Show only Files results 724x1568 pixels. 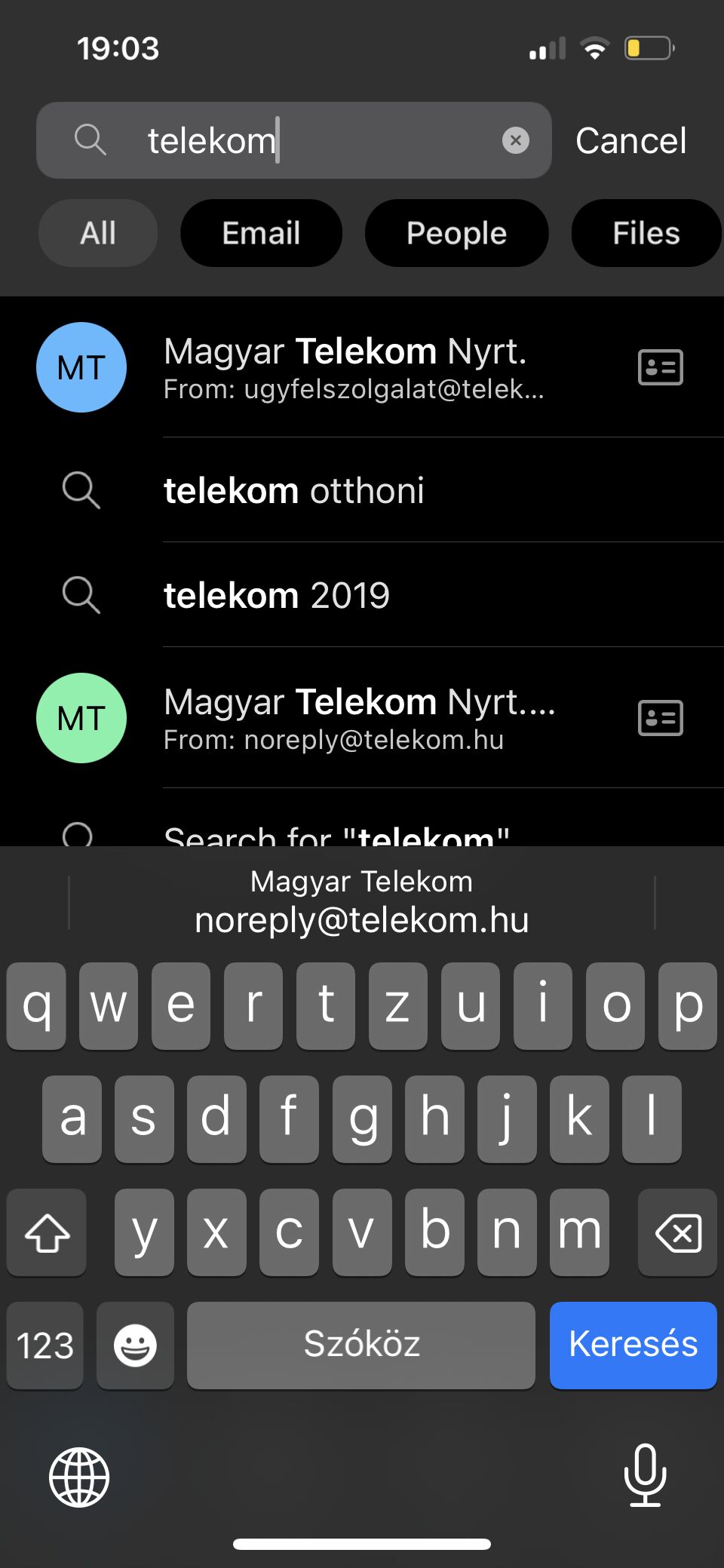point(646,233)
